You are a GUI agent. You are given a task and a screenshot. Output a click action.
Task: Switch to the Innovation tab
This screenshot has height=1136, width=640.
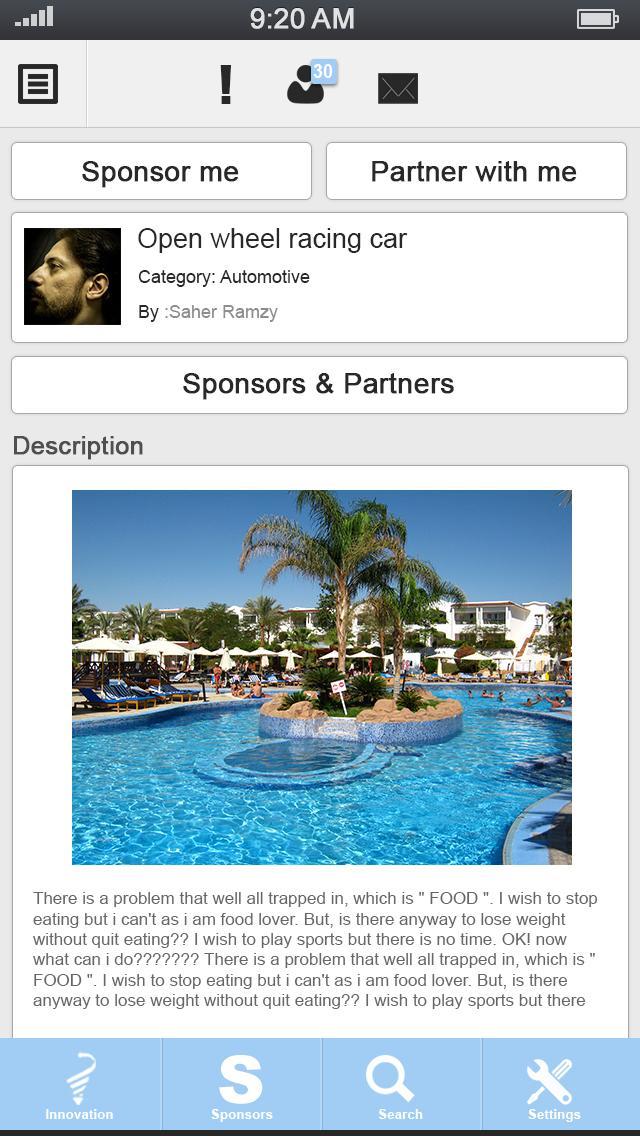(x=80, y=1087)
